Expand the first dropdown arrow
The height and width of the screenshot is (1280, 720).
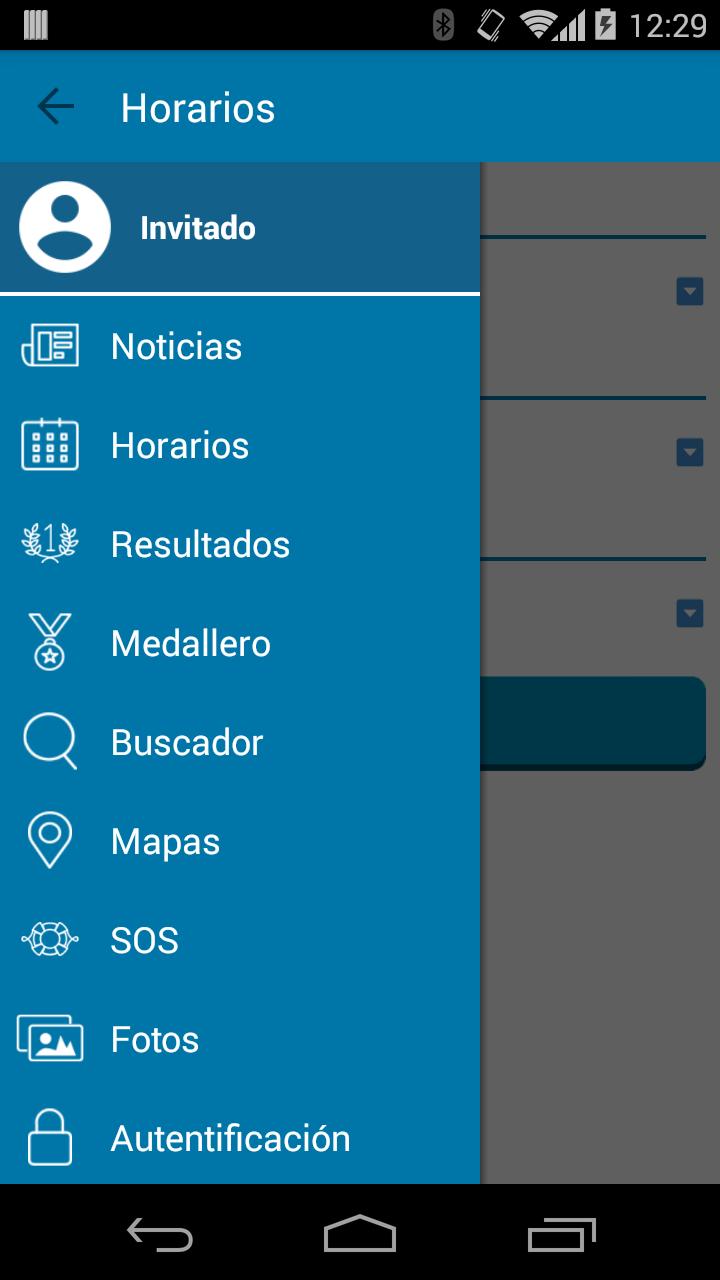[689, 291]
